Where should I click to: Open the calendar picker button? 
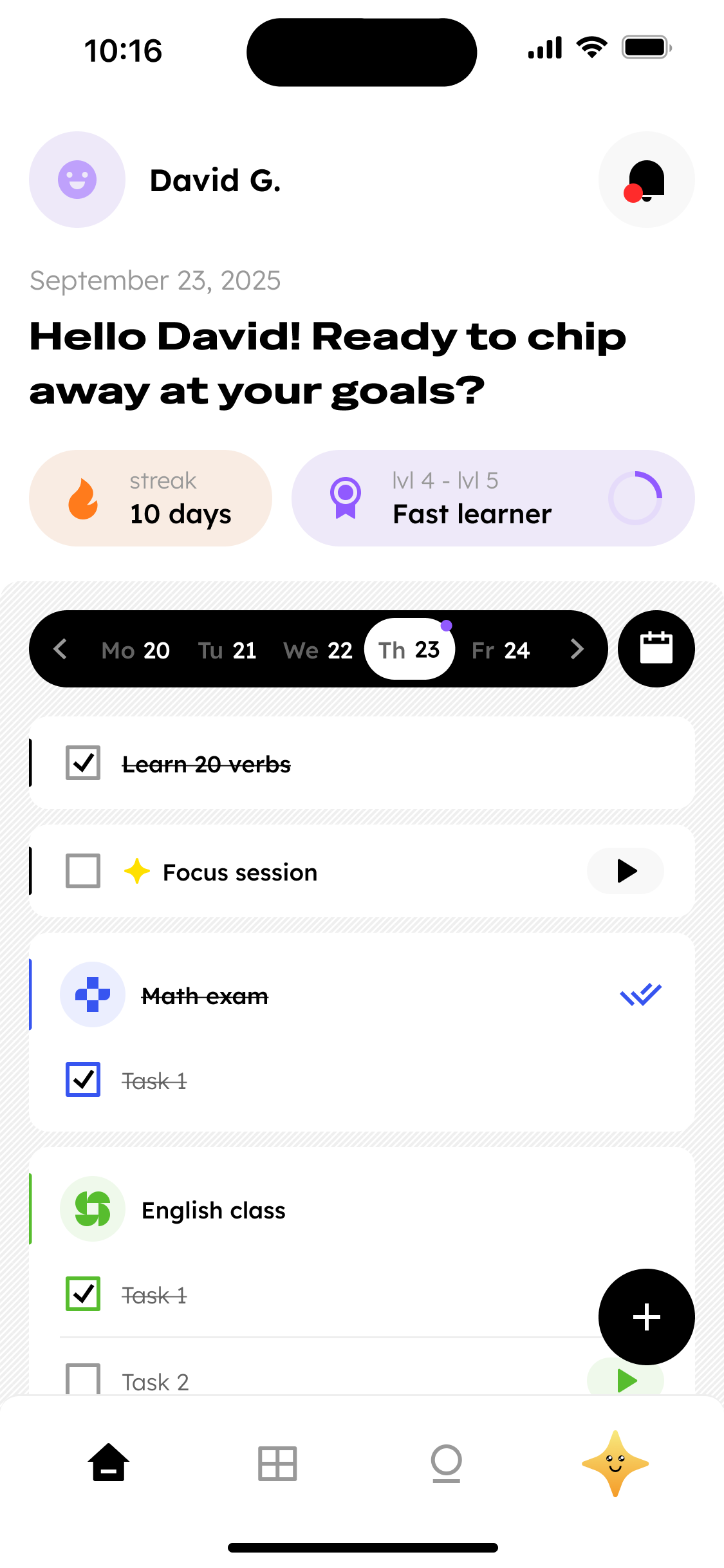point(656,649)
